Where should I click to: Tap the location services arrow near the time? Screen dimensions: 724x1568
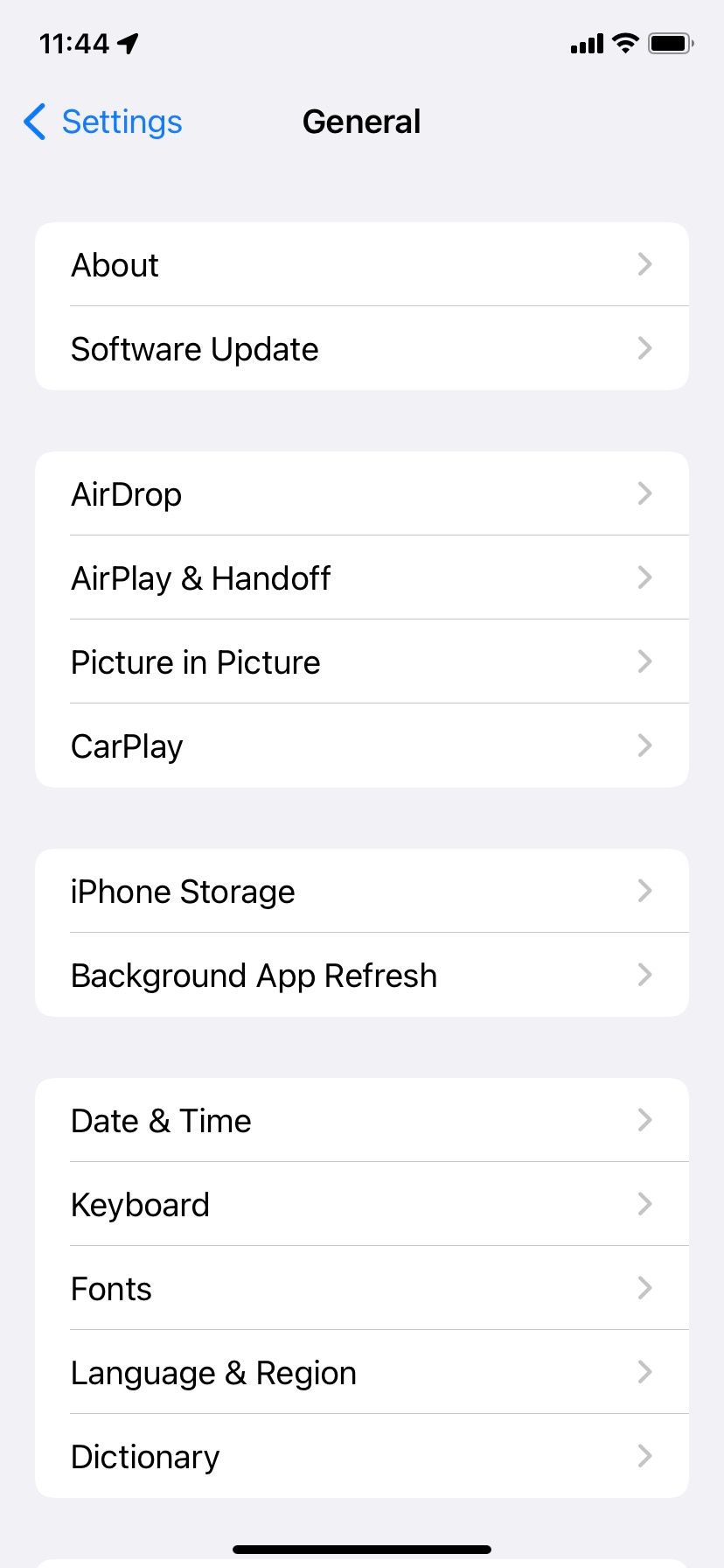(x=127, y=42)
